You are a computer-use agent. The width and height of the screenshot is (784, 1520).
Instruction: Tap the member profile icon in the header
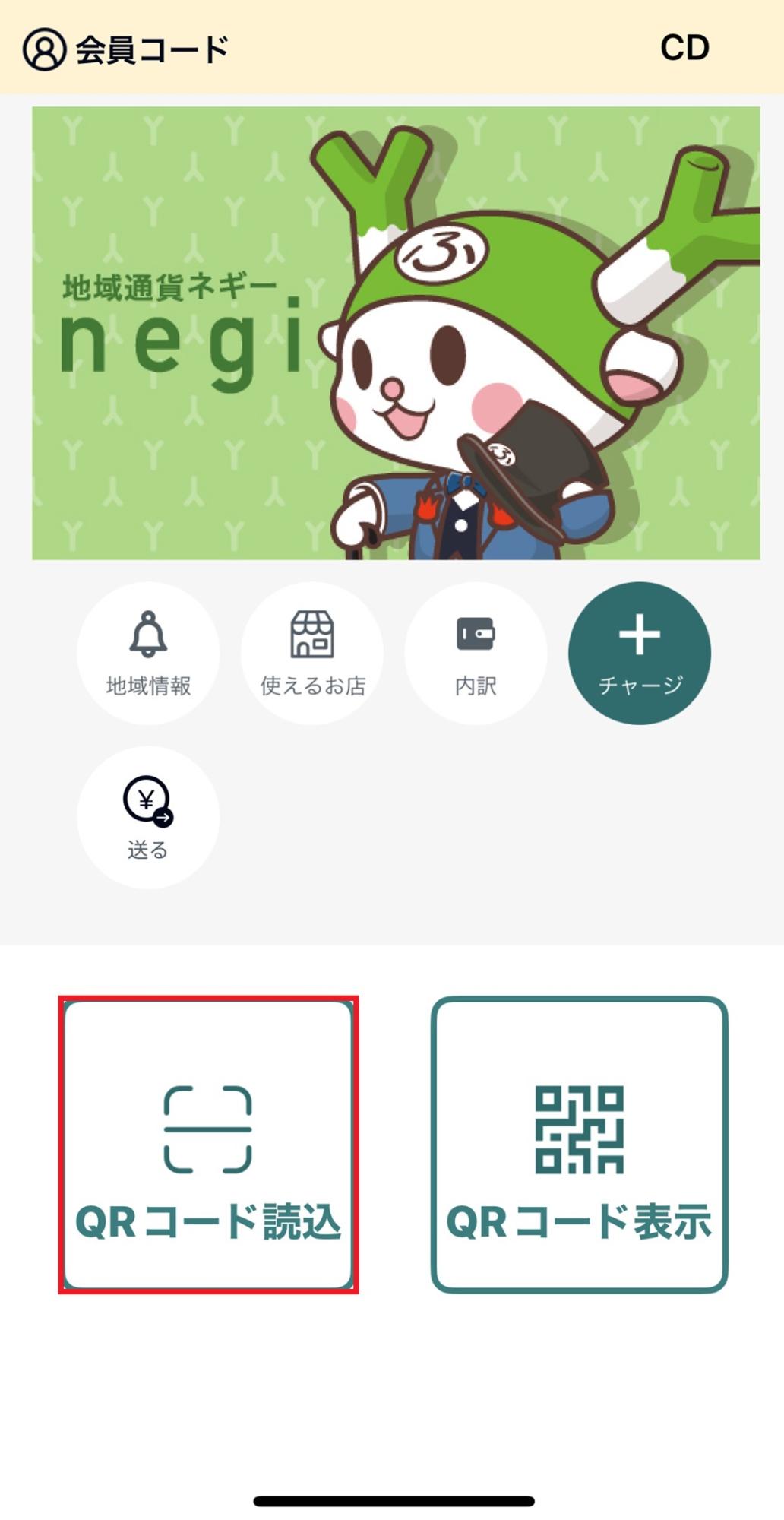(47, 47)
